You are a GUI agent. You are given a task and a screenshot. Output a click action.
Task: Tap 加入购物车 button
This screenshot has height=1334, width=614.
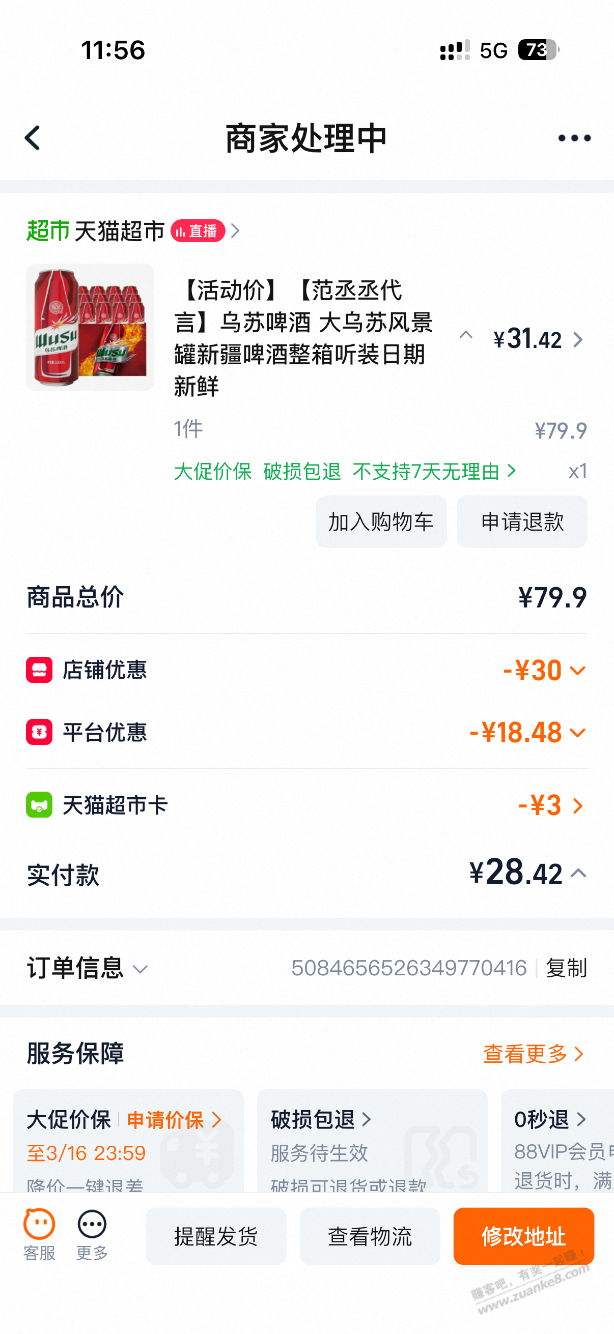(381, 522)
